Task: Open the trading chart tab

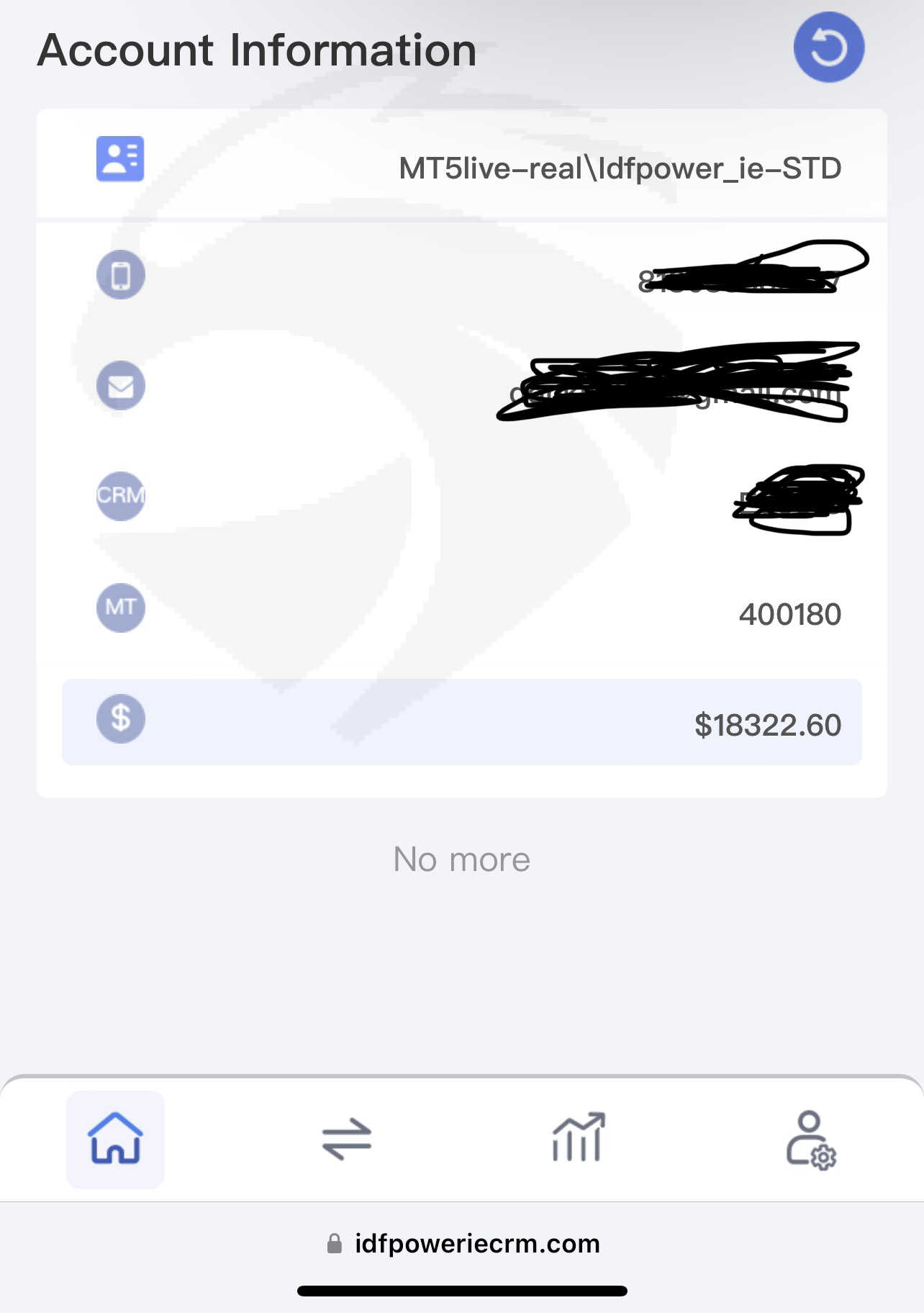Action: 578,1137
